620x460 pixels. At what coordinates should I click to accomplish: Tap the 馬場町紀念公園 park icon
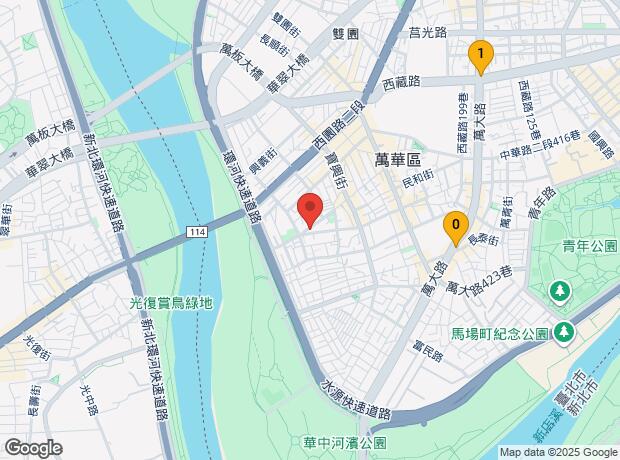click(564, 333)
